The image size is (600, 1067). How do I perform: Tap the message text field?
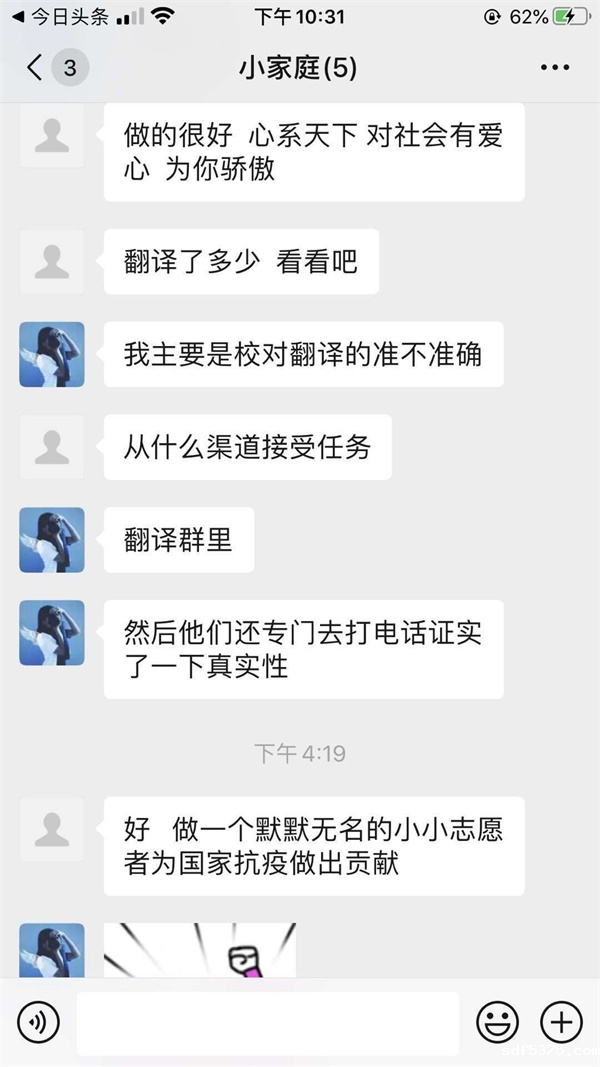267,1022
